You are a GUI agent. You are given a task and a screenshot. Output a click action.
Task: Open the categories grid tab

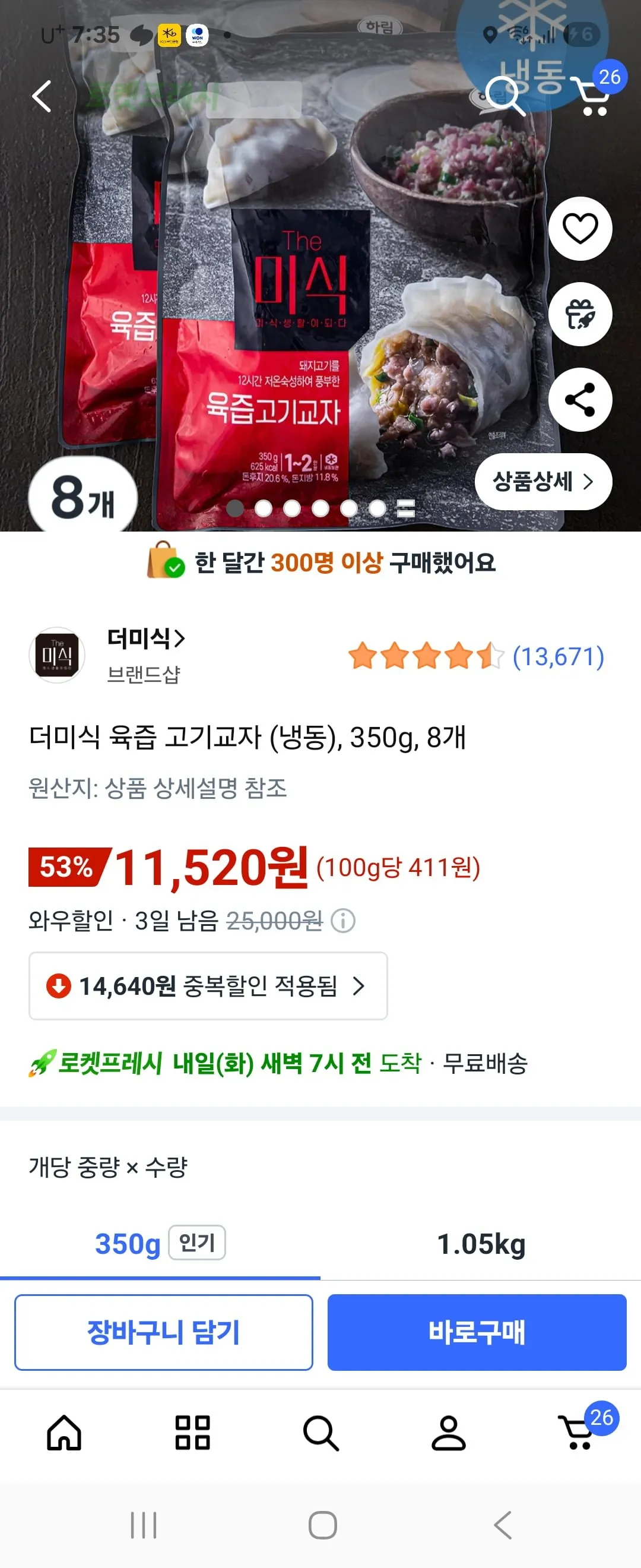[x=192, y=1433]
